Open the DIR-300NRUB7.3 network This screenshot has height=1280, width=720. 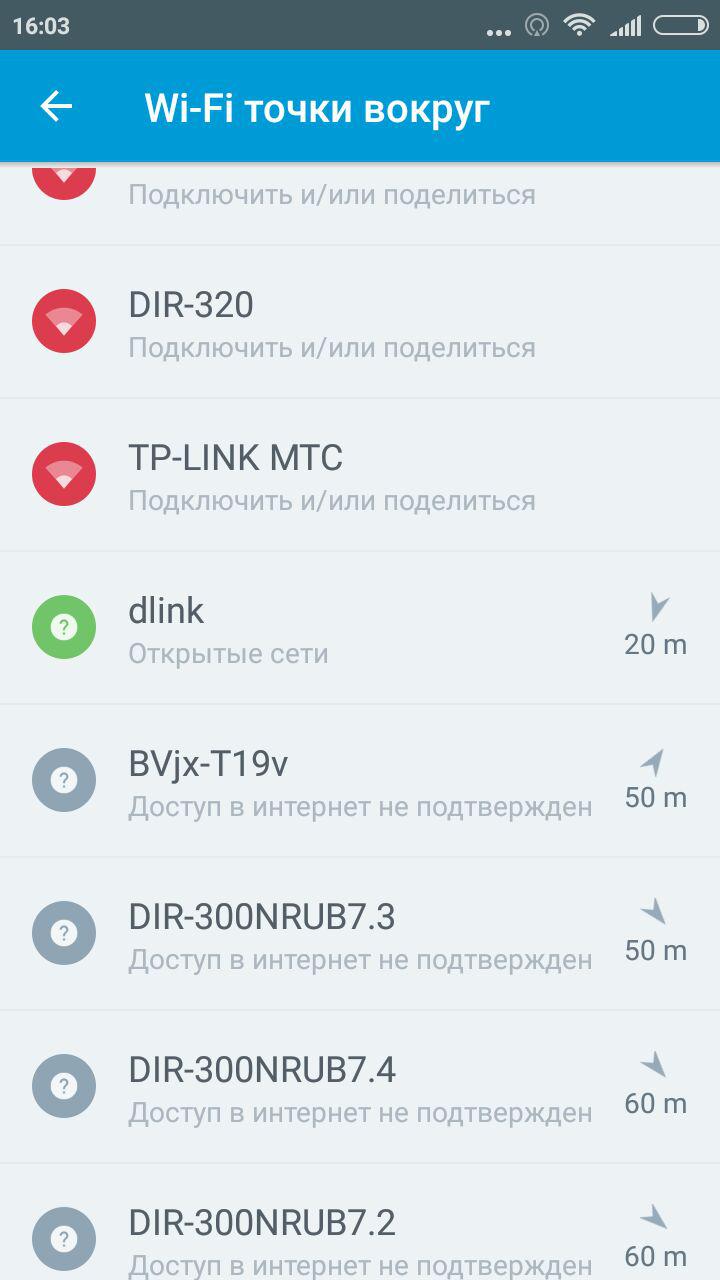click(x=360, y=934)
